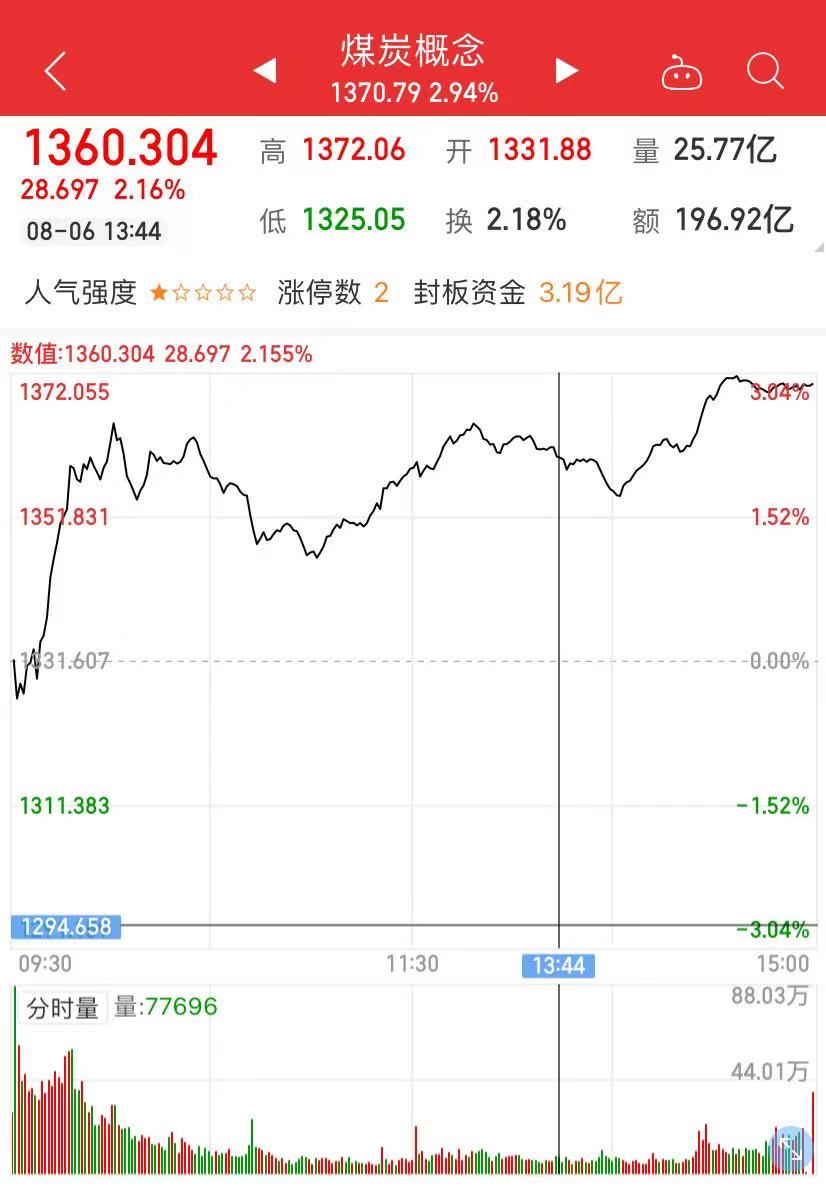826x1195 pixels.
Task: Select the 分时量 volume tab
Action: 62,1007
